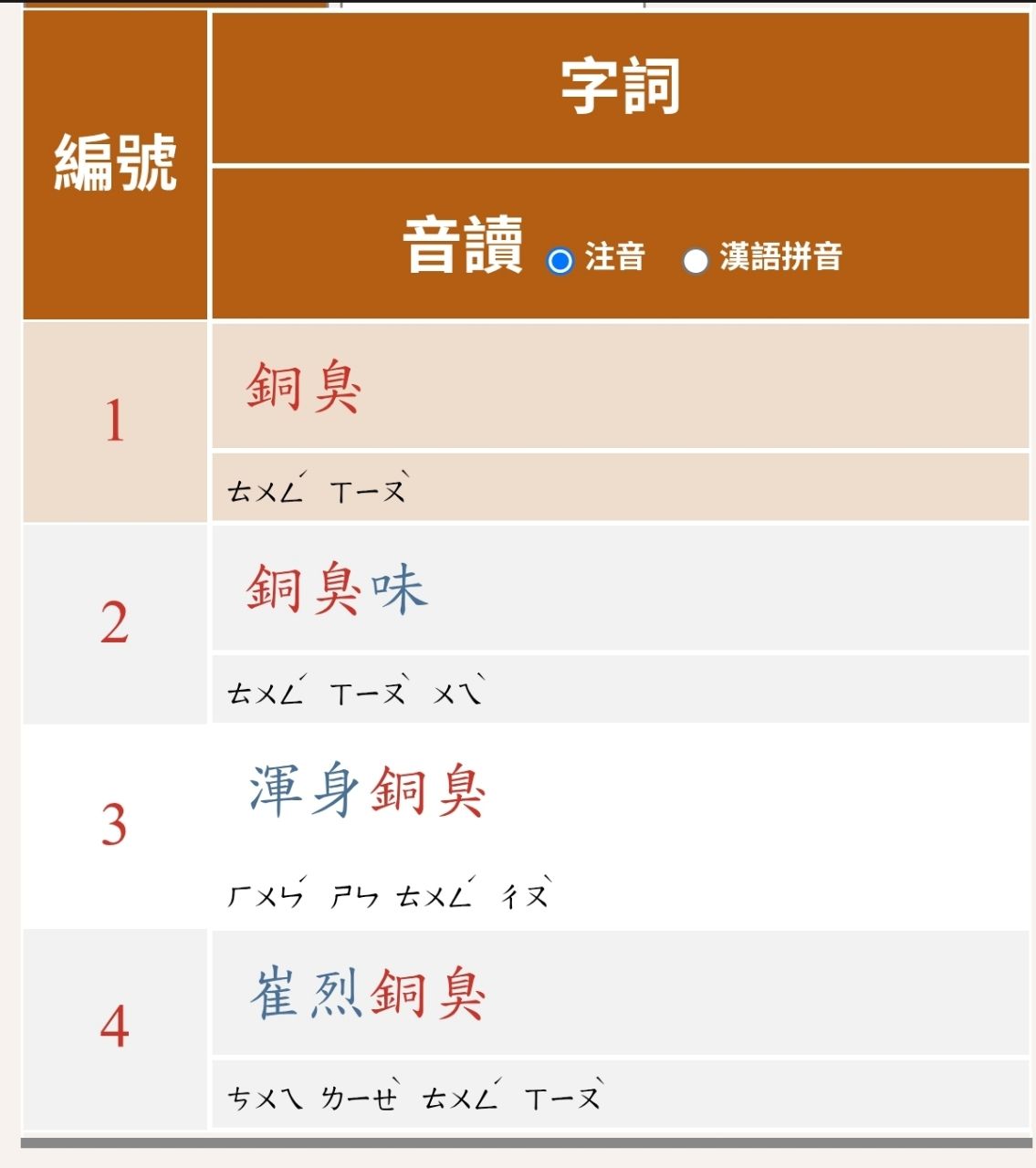The image size is (1036, 1168).
Task: Open the entry 銅臭
Action: 303,387
